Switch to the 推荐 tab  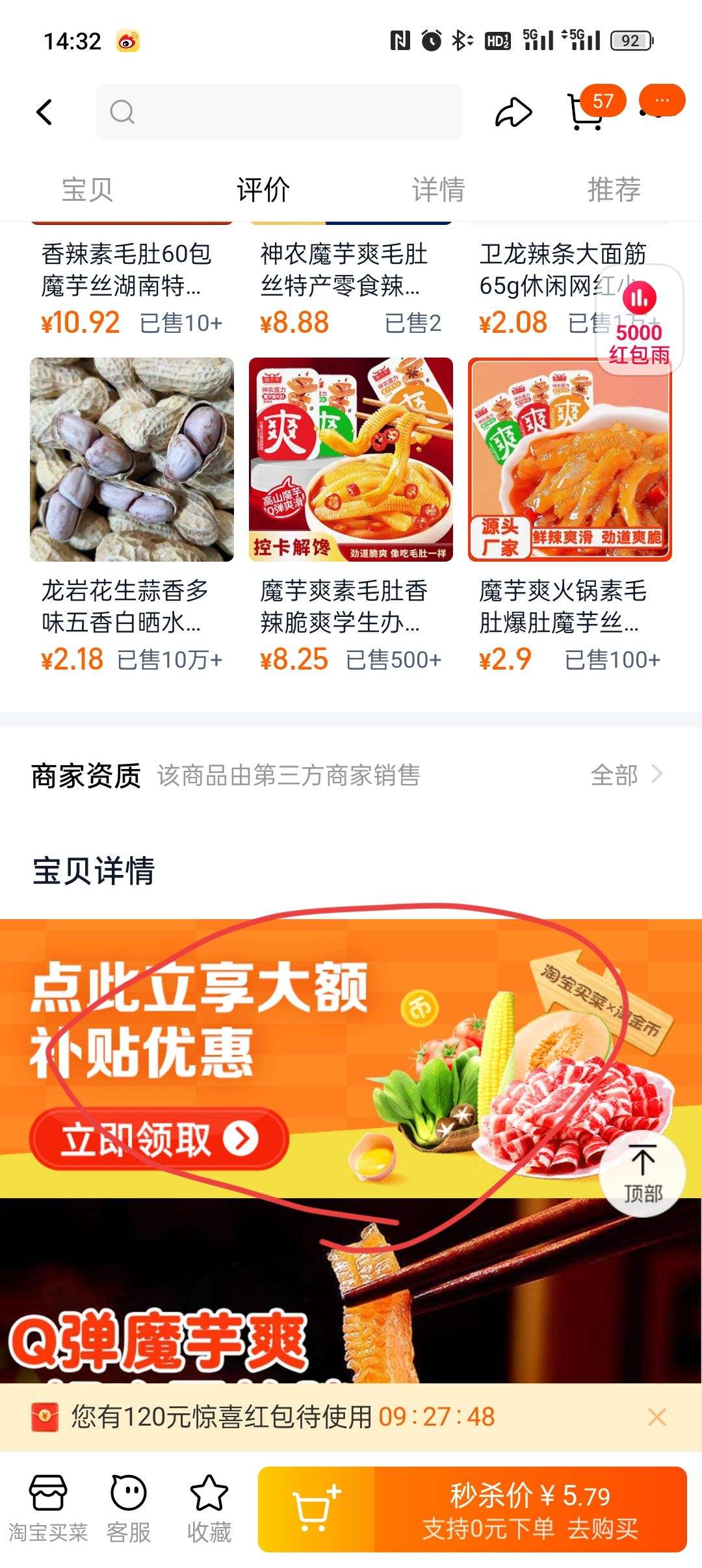click(614, 189)
